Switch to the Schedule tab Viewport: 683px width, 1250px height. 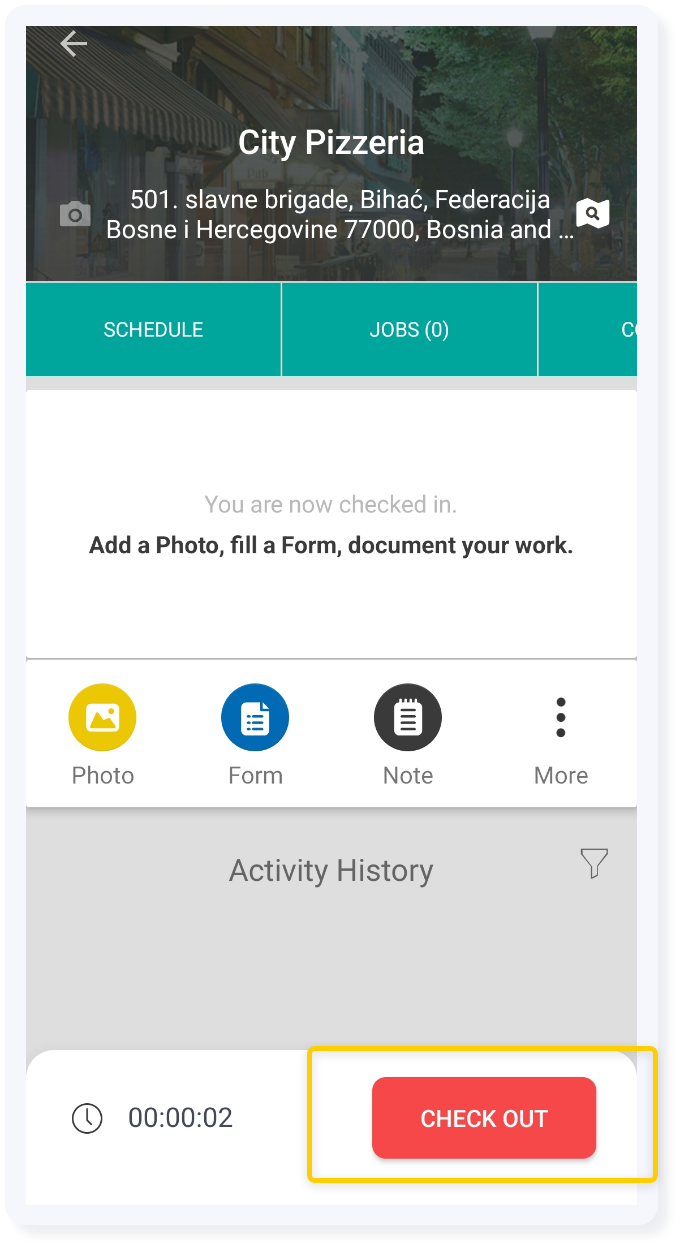coord(153,329)
